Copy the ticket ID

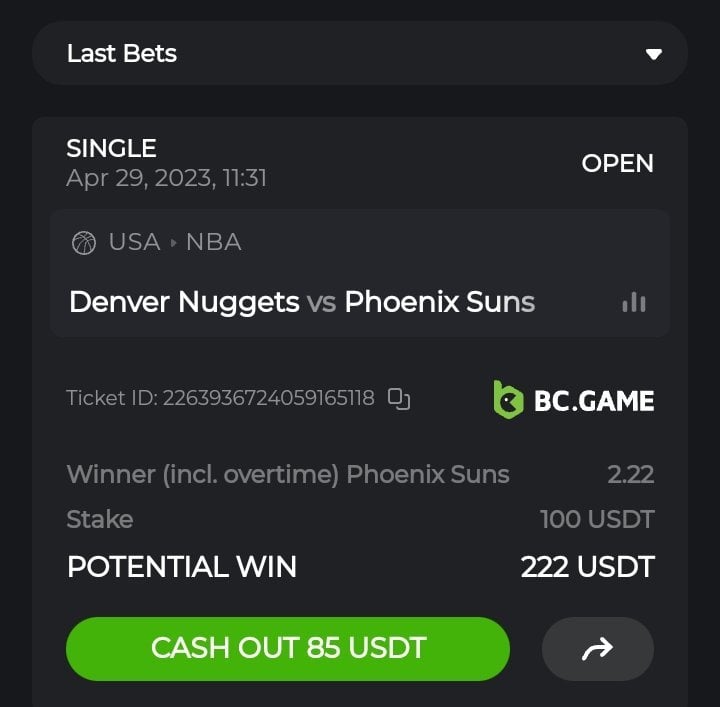pos(399,399)
